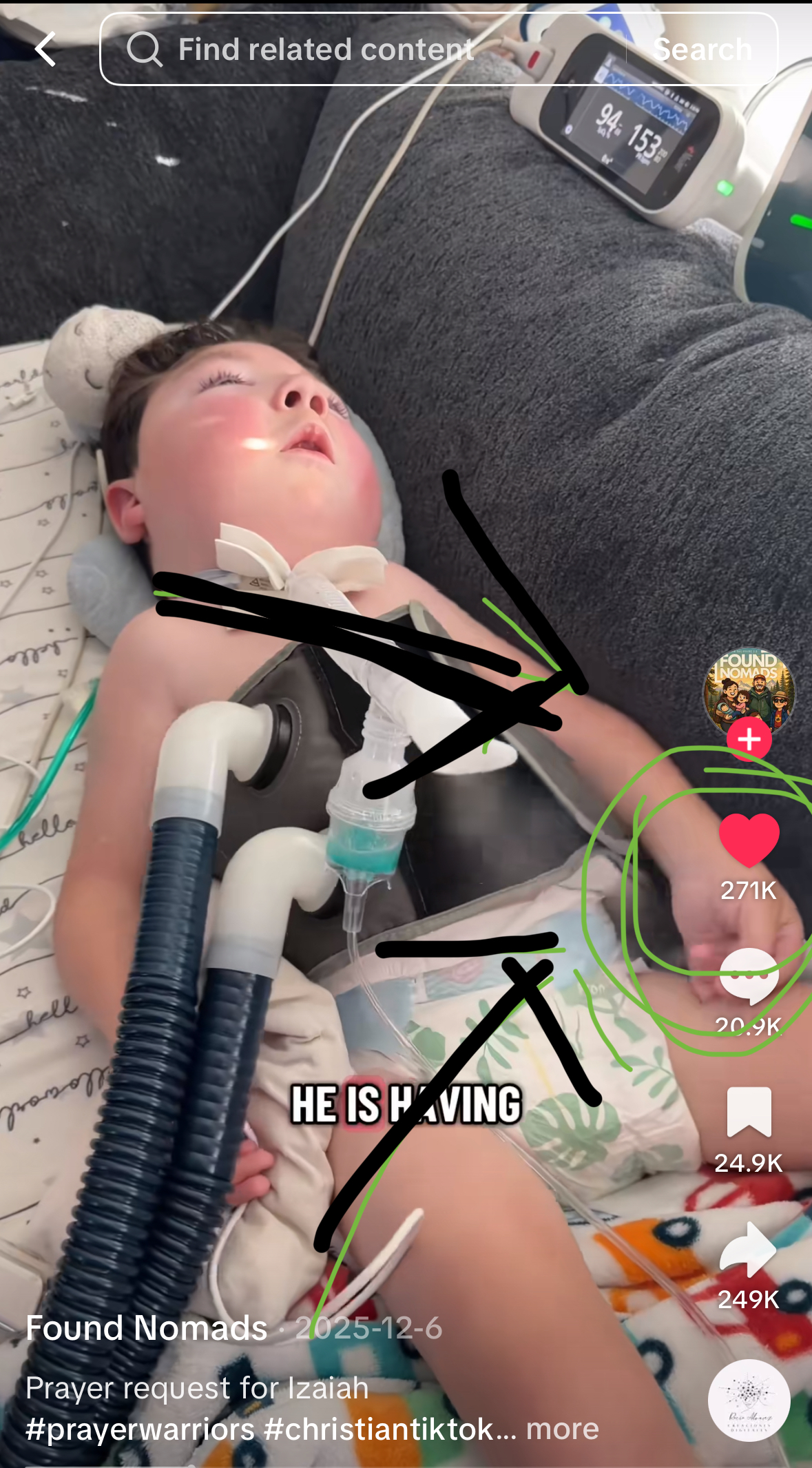The height and width of the screenshot is (1468, 812).
Task: Open the spinning sound disc
Action: (749, 1400)
